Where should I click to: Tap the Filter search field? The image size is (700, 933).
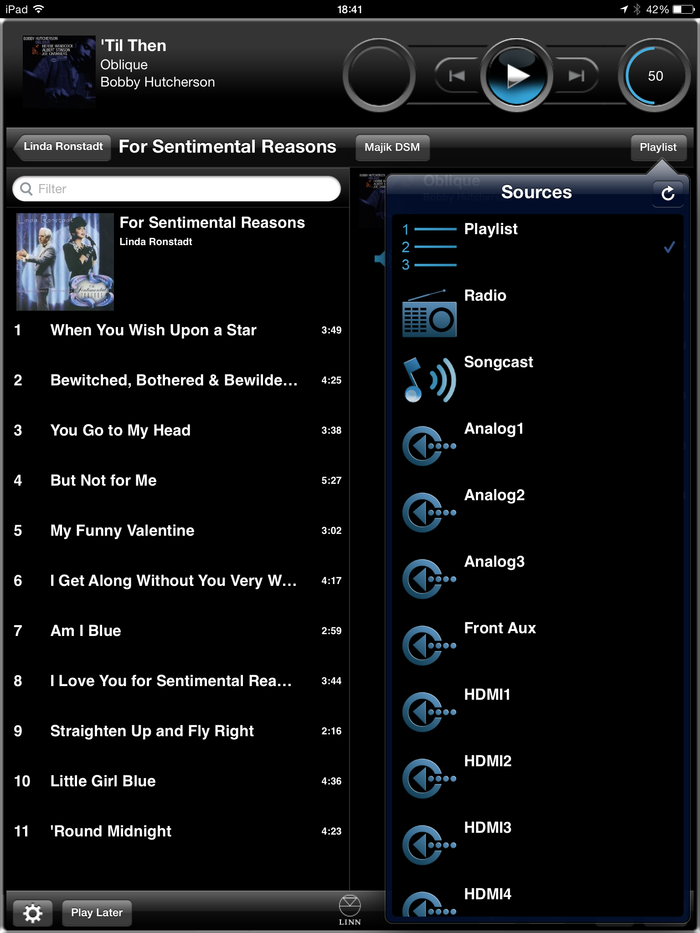click(177, 188)
